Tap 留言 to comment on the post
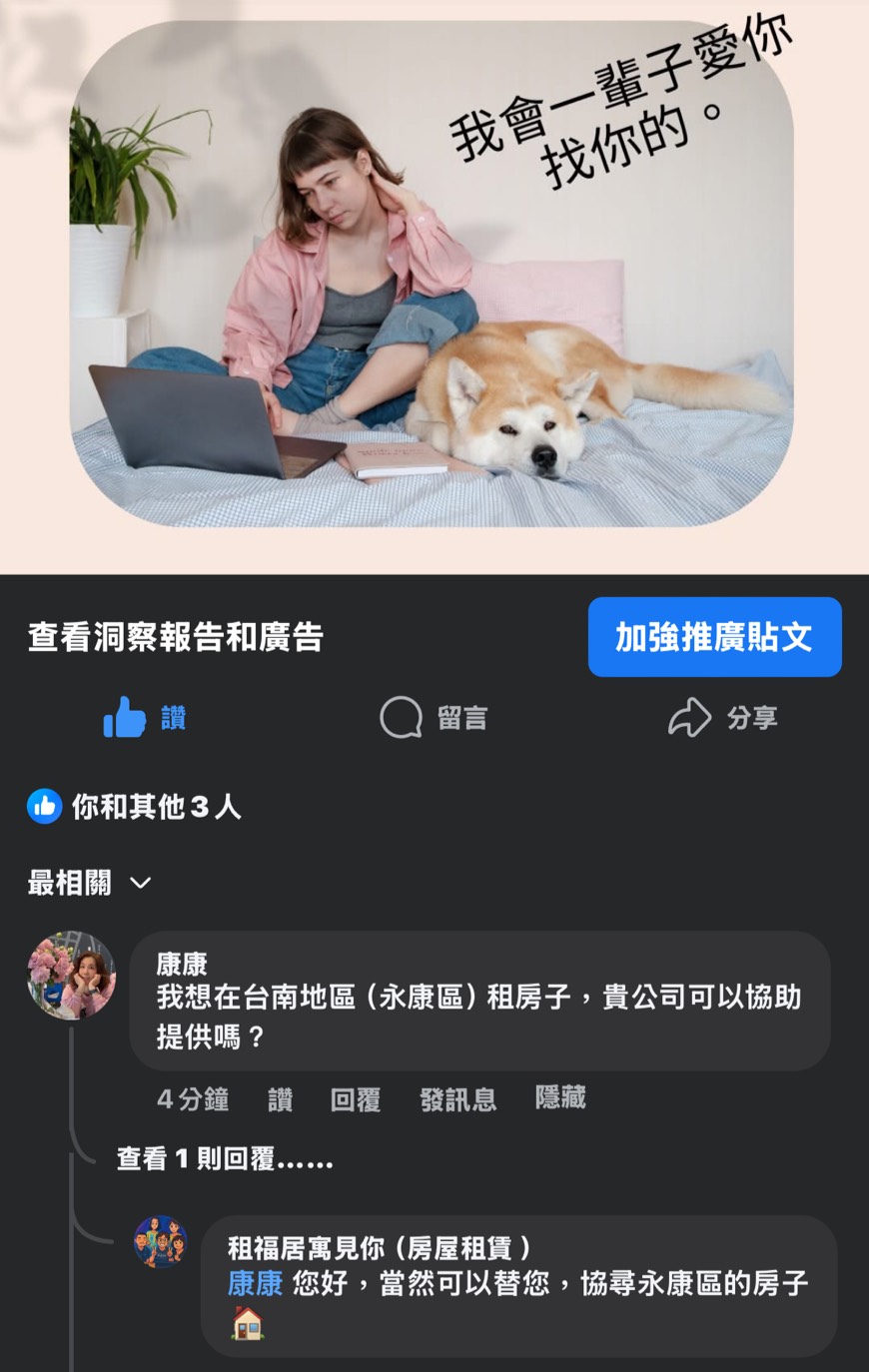Viewport: 869px width, 1372px height. tap(434, 718)
